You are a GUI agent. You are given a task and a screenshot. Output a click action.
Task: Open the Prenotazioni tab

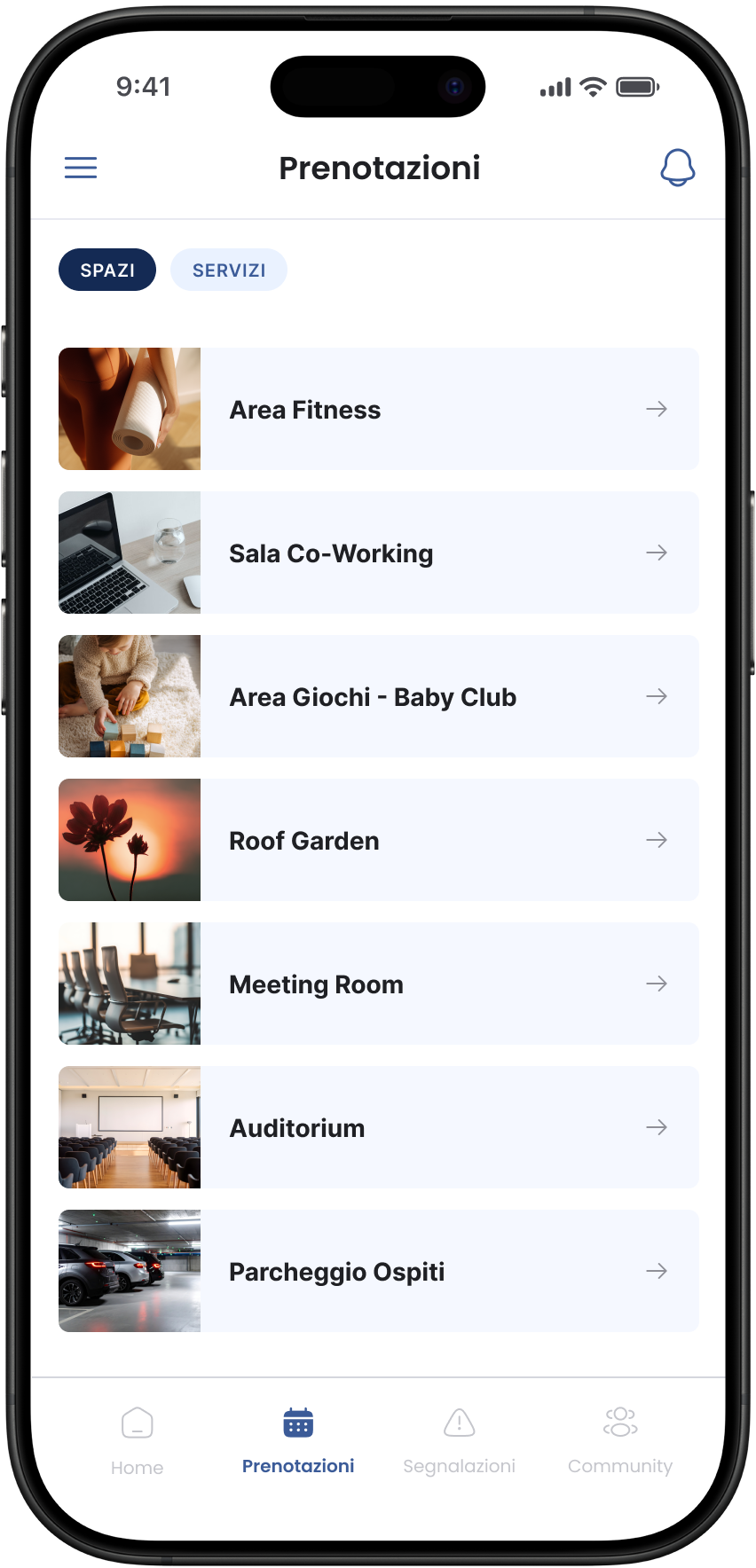[298, 1439]
